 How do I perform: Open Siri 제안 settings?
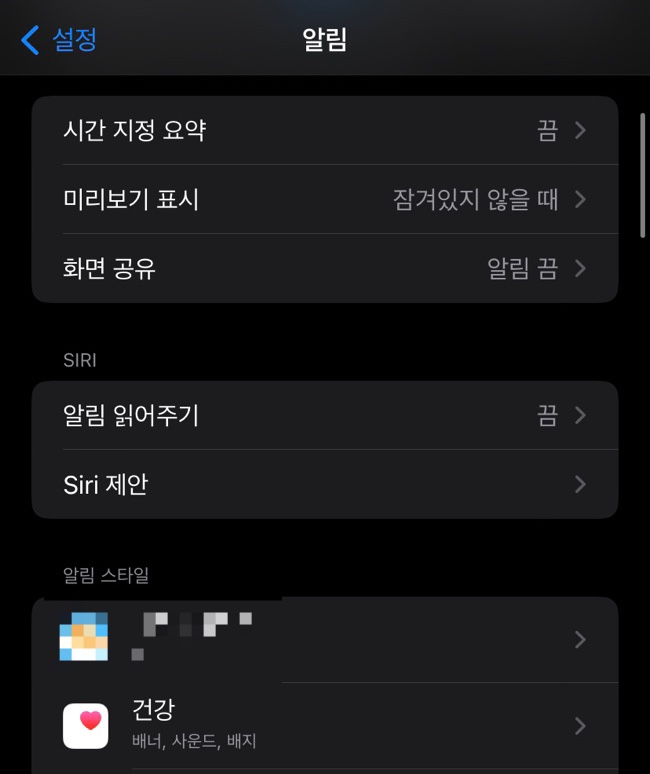point(324,484)
